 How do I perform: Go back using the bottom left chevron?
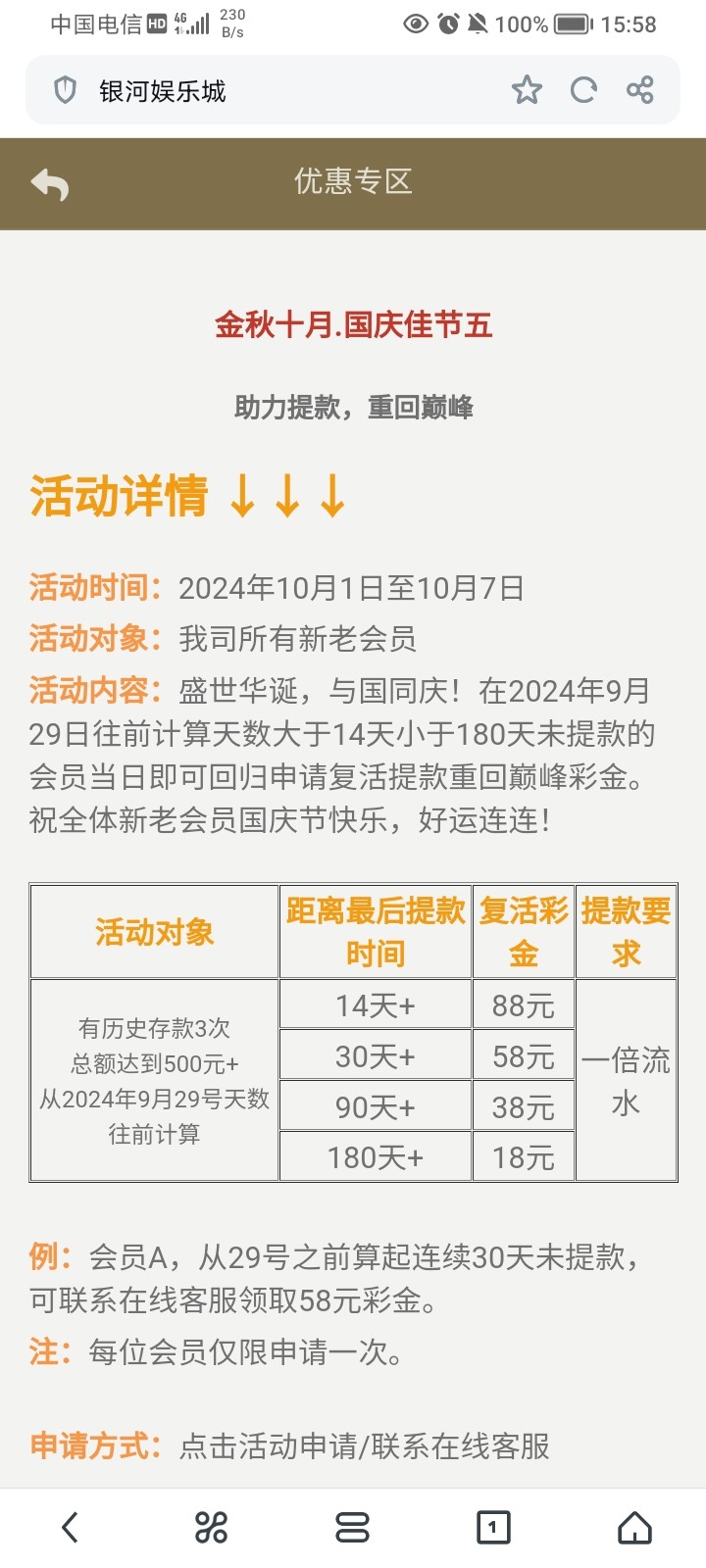tap(70, 1526)
